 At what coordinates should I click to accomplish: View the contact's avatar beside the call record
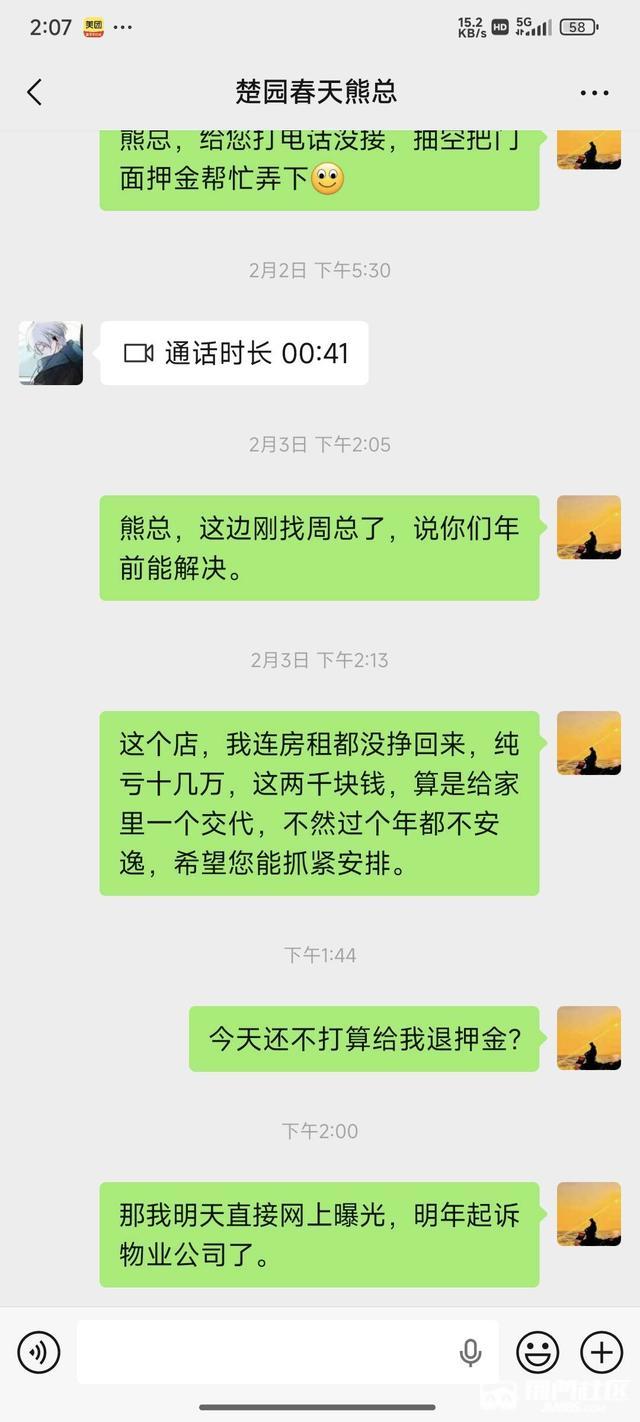coord(51,353)
